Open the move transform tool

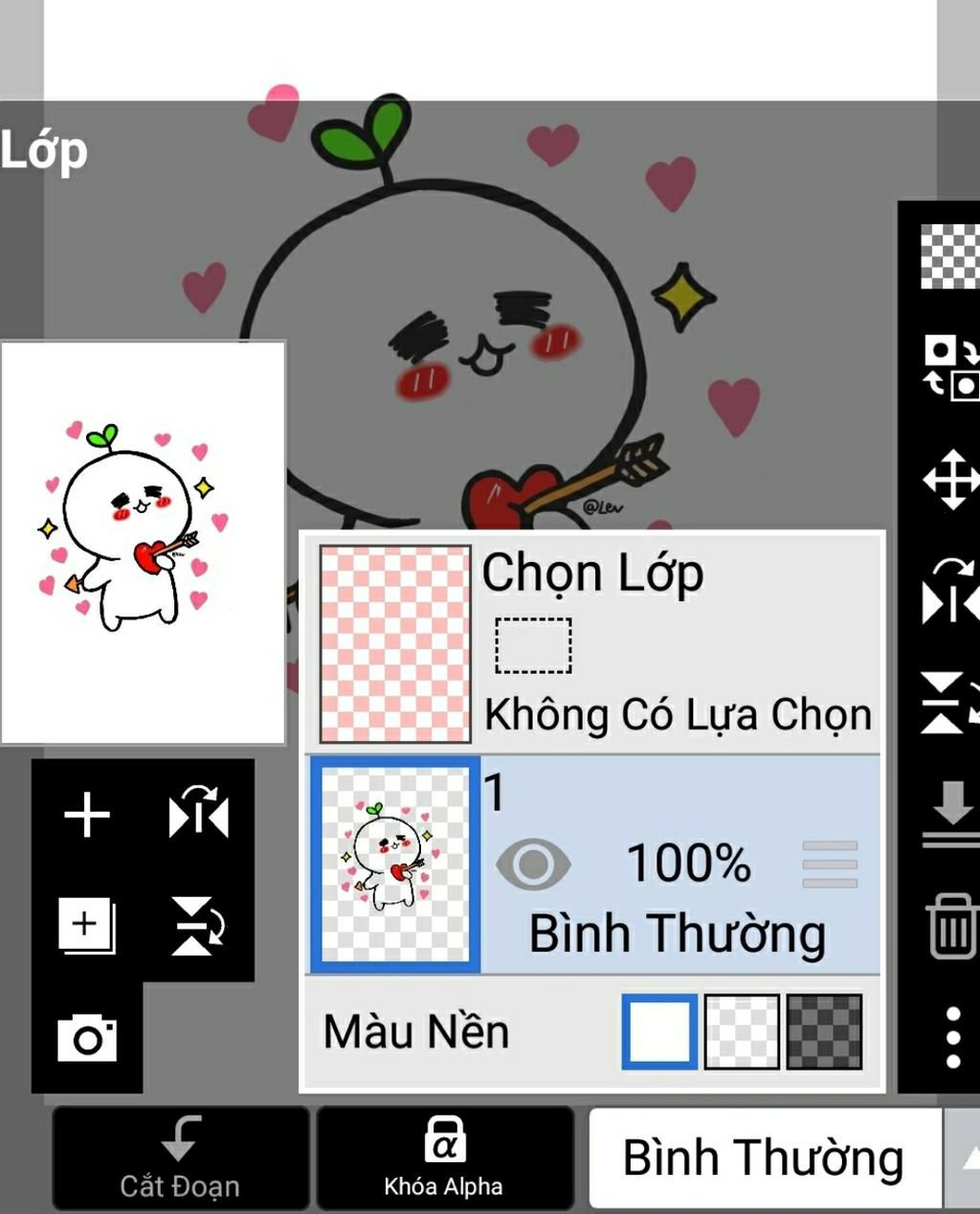(950, 479)
